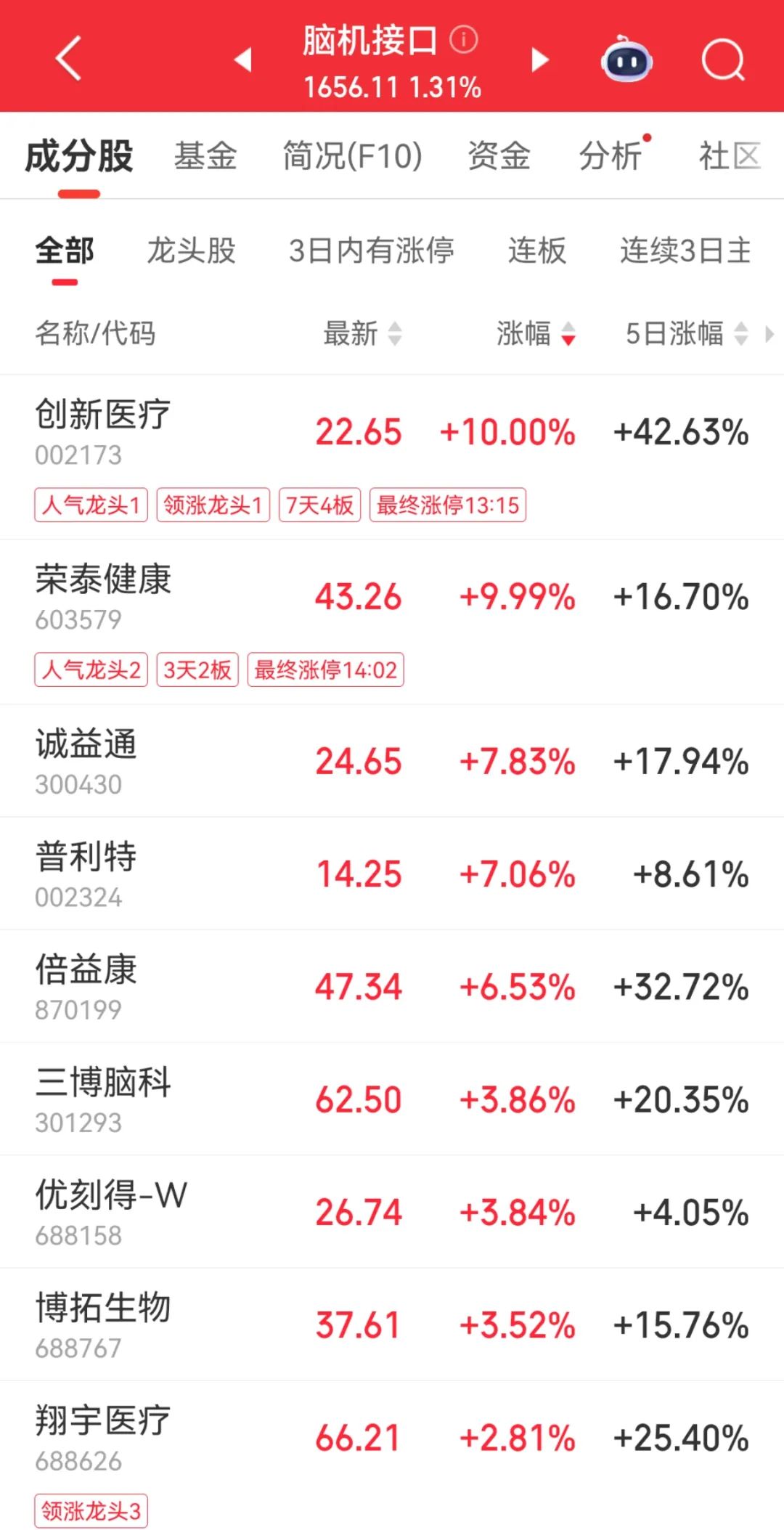Select the 3日内有涨停 filter

pyautogui.click(x=372, y=251)
